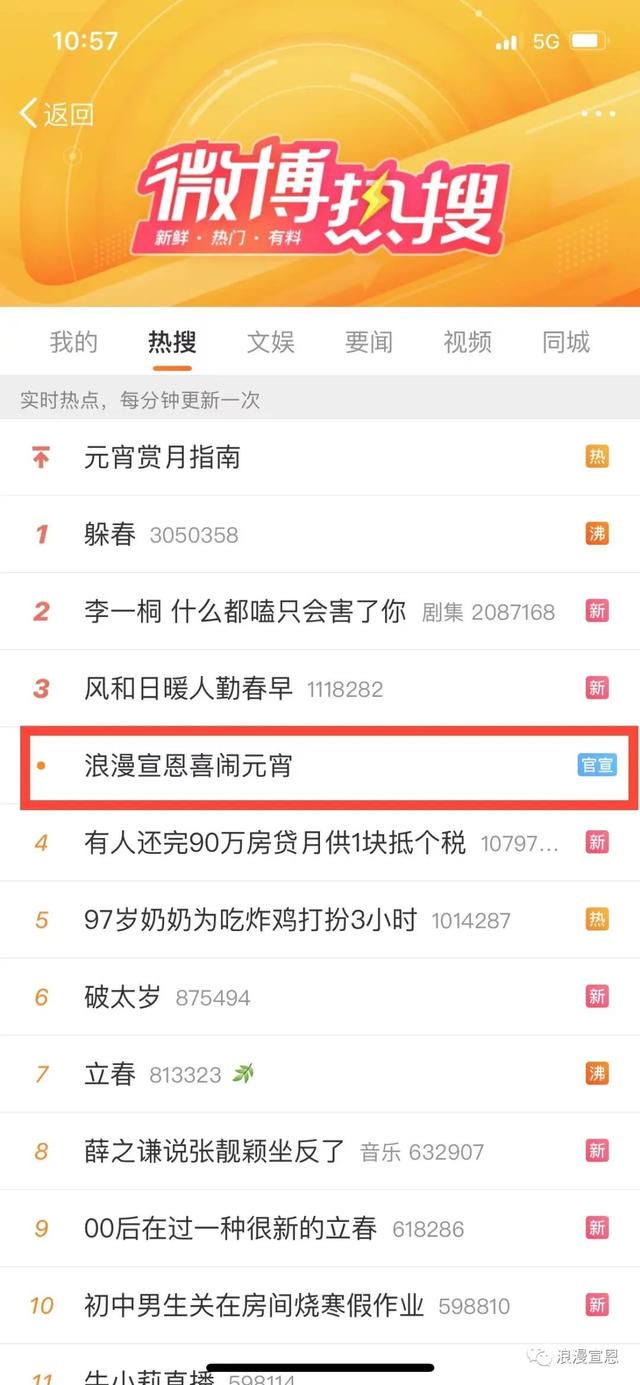Go to the 视频 tab
Viewport: 640px width, 1385px height.
[468, 342]
